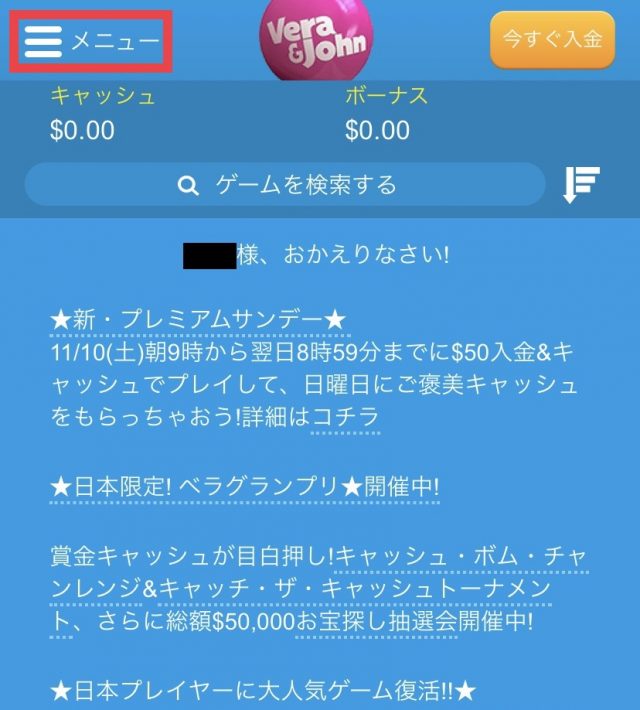Viewport: 640px width, 710px height.
Task: Open the コチラ details link
Action: (345, 417)
